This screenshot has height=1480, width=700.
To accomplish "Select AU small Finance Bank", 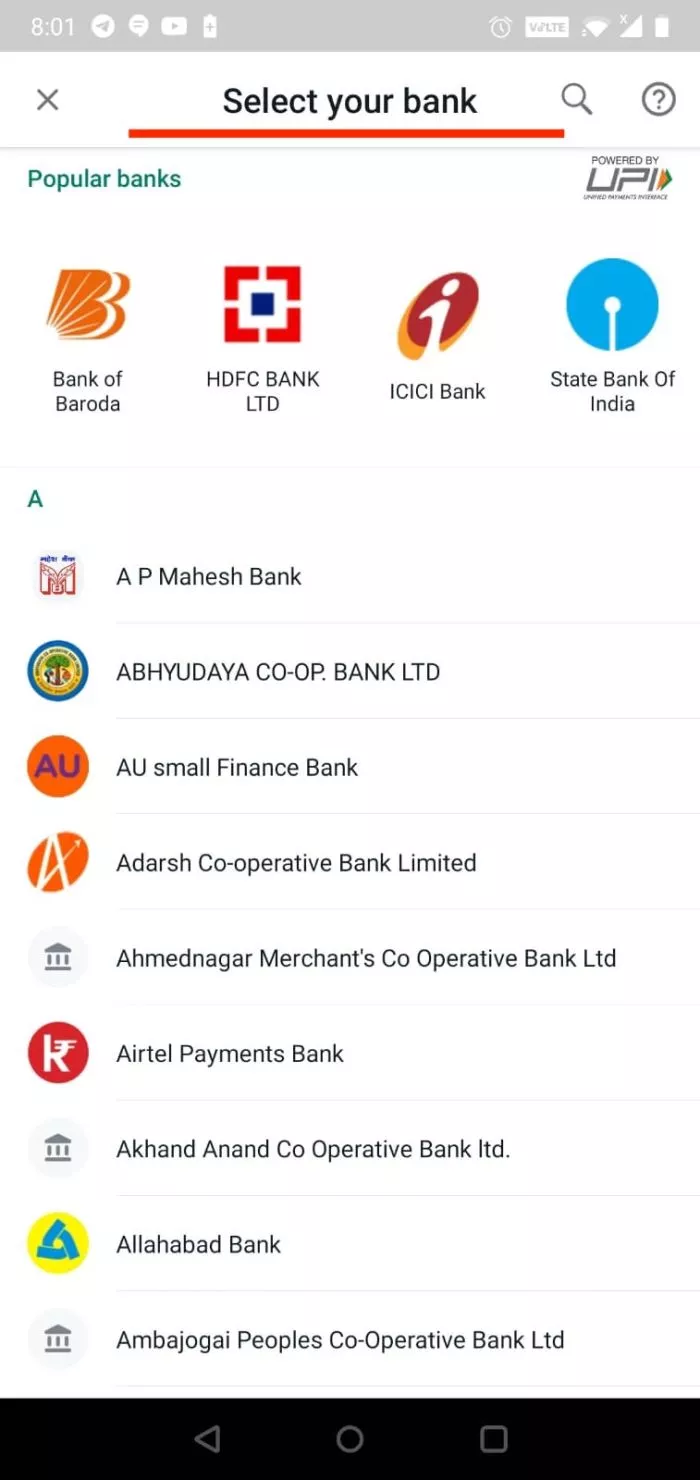I will [x=350, y=767].
